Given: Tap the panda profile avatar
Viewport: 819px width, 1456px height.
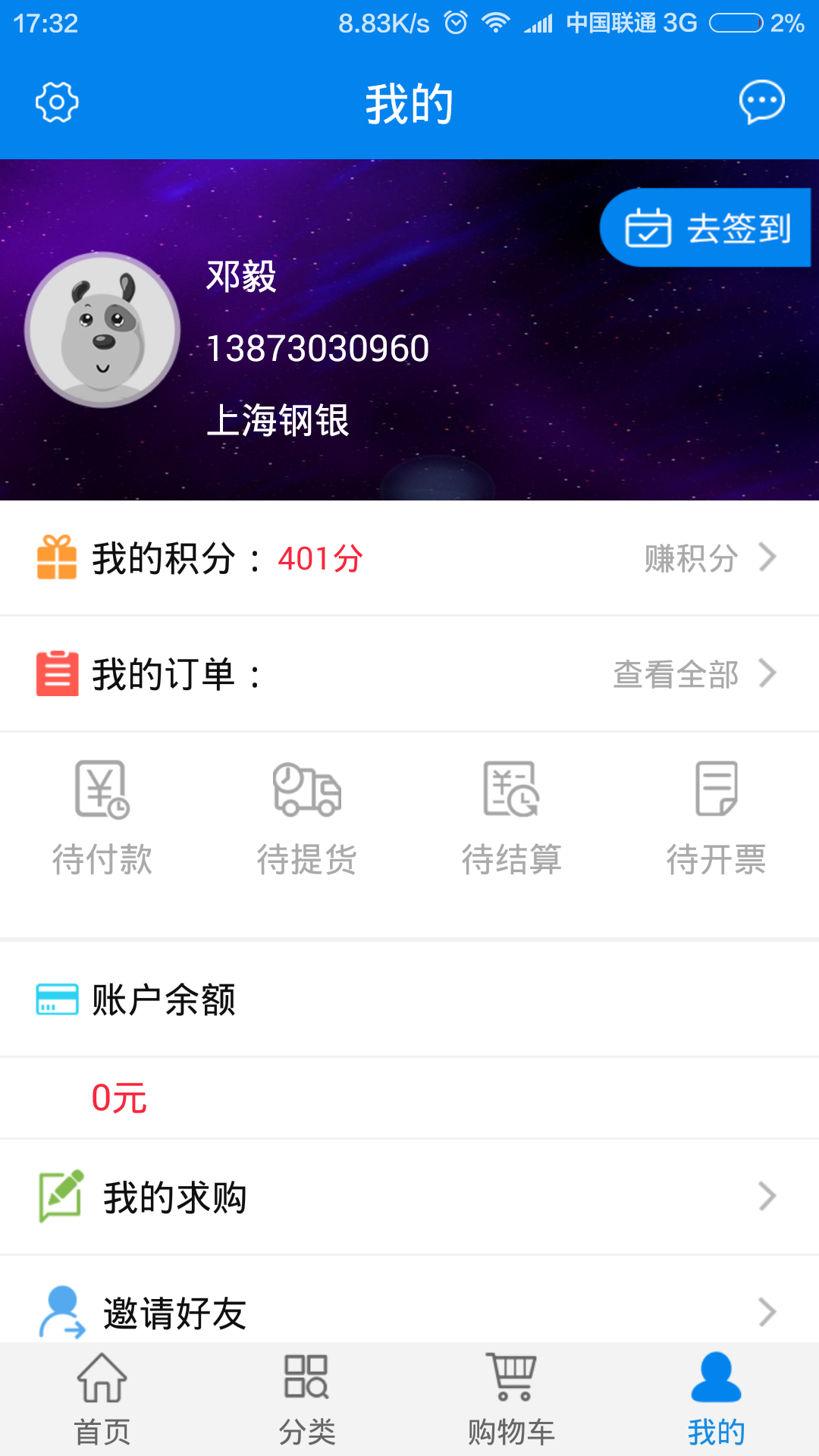Looking at the screenshot, I should coord(102,330).
